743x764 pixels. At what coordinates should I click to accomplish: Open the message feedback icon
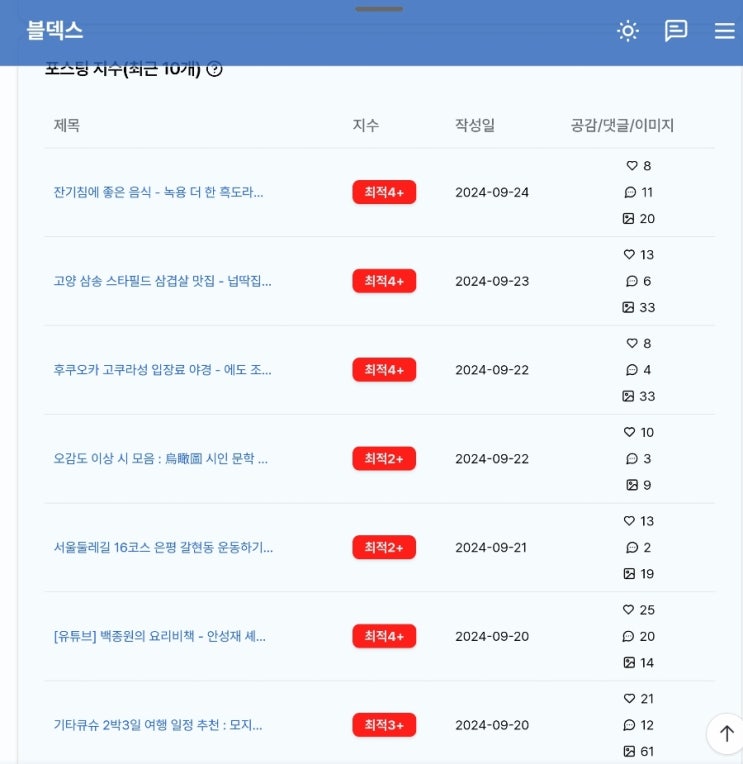click(x=676, y=31)
